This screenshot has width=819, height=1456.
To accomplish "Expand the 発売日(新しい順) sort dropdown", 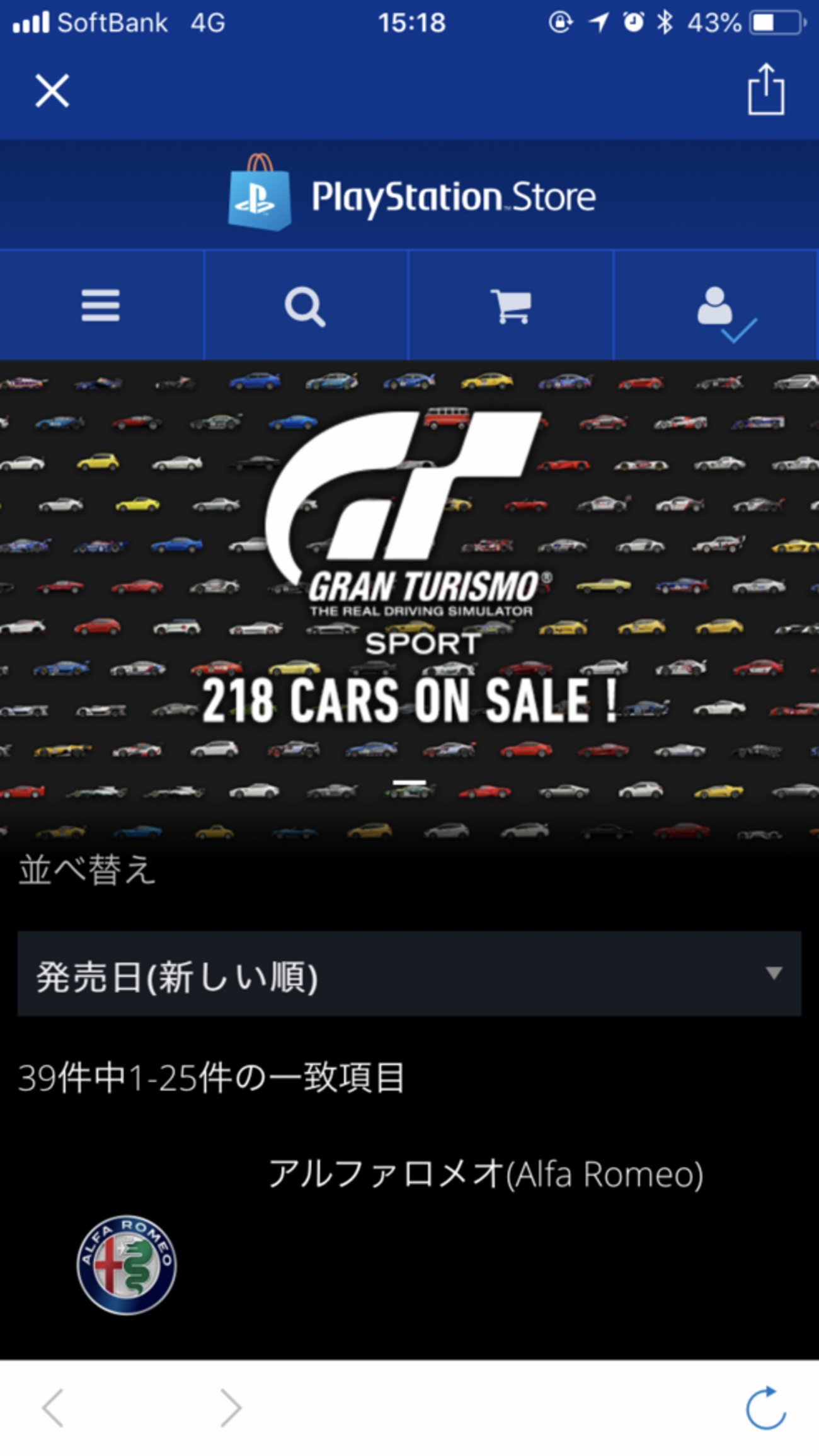I will (409, 973).
